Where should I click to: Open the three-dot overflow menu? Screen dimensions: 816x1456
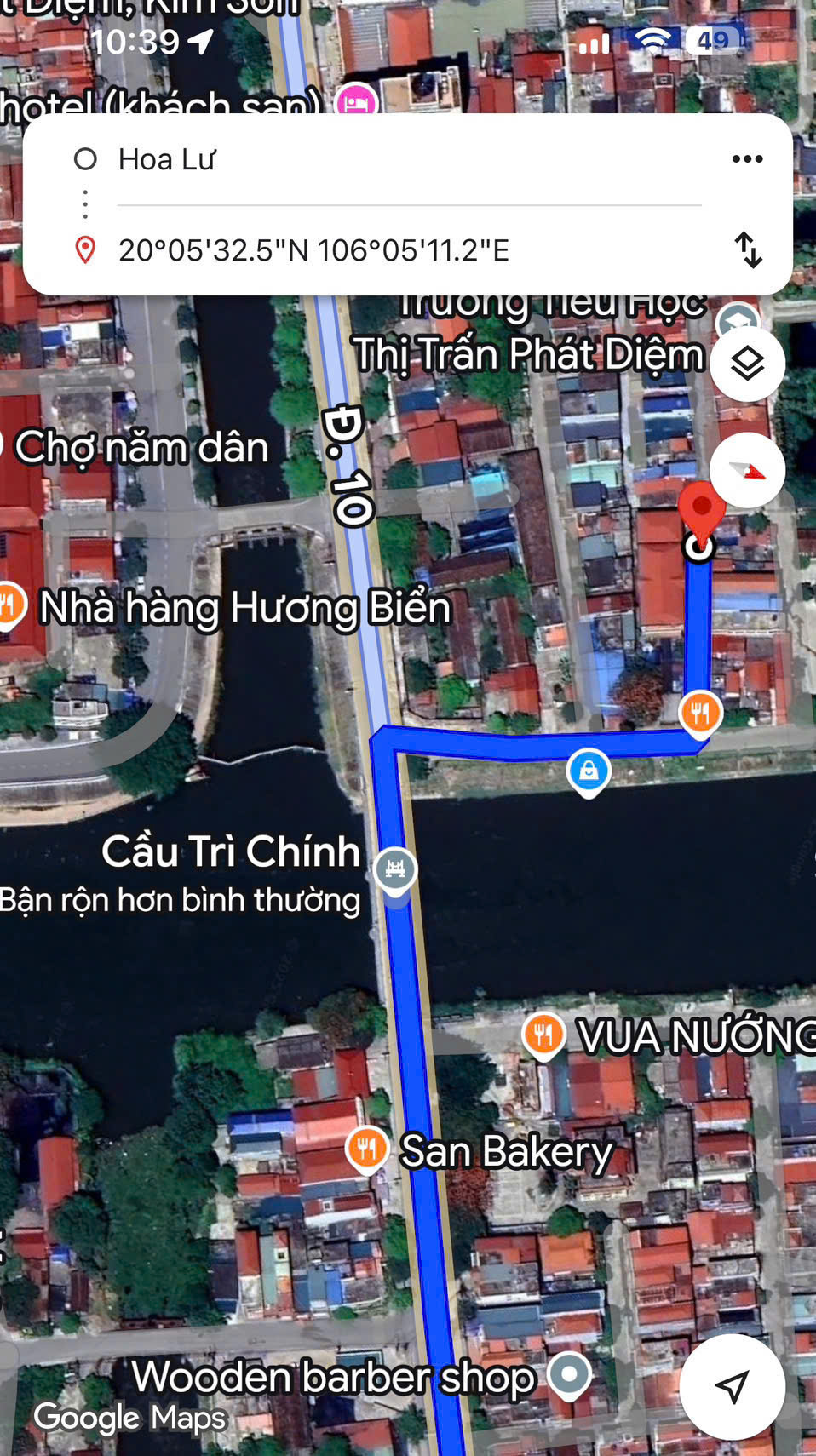pyautogui.click(x=747, y=159)
